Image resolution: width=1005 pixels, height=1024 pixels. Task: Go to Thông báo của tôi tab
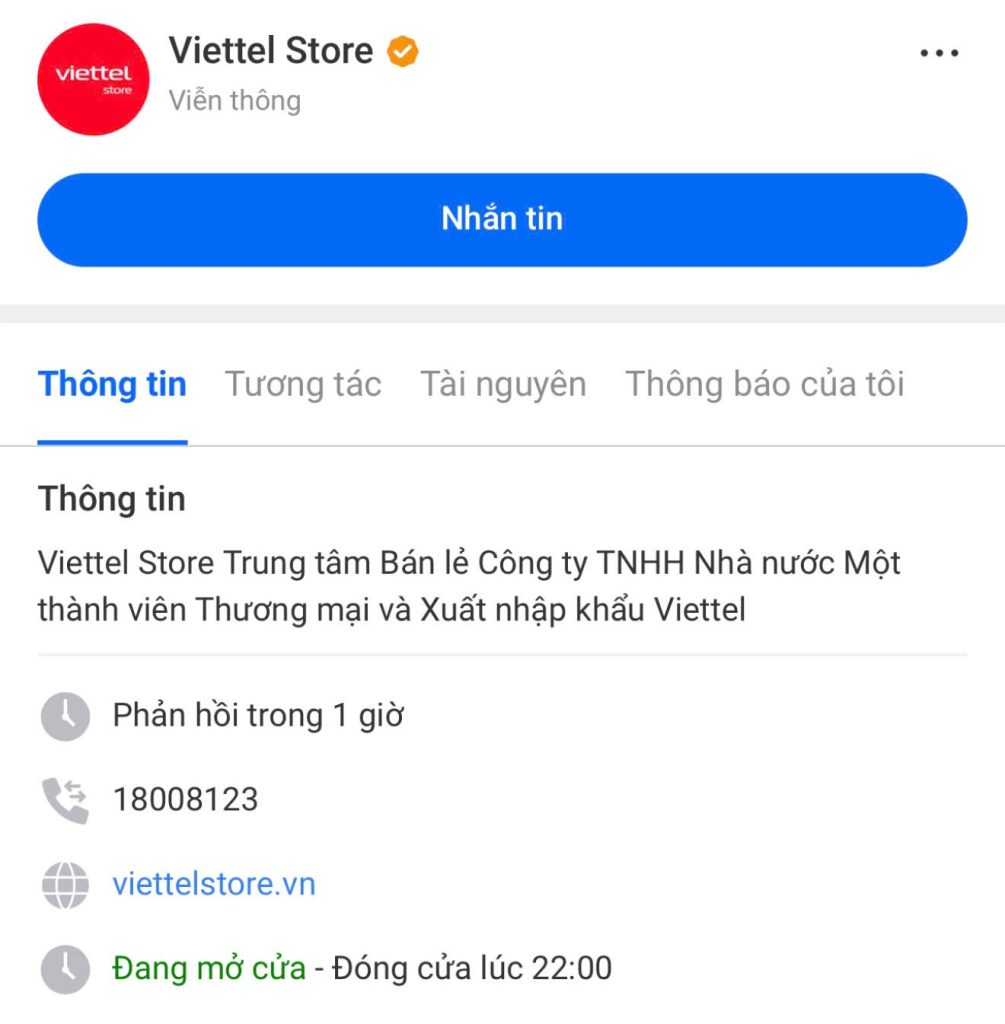(764, 384)
